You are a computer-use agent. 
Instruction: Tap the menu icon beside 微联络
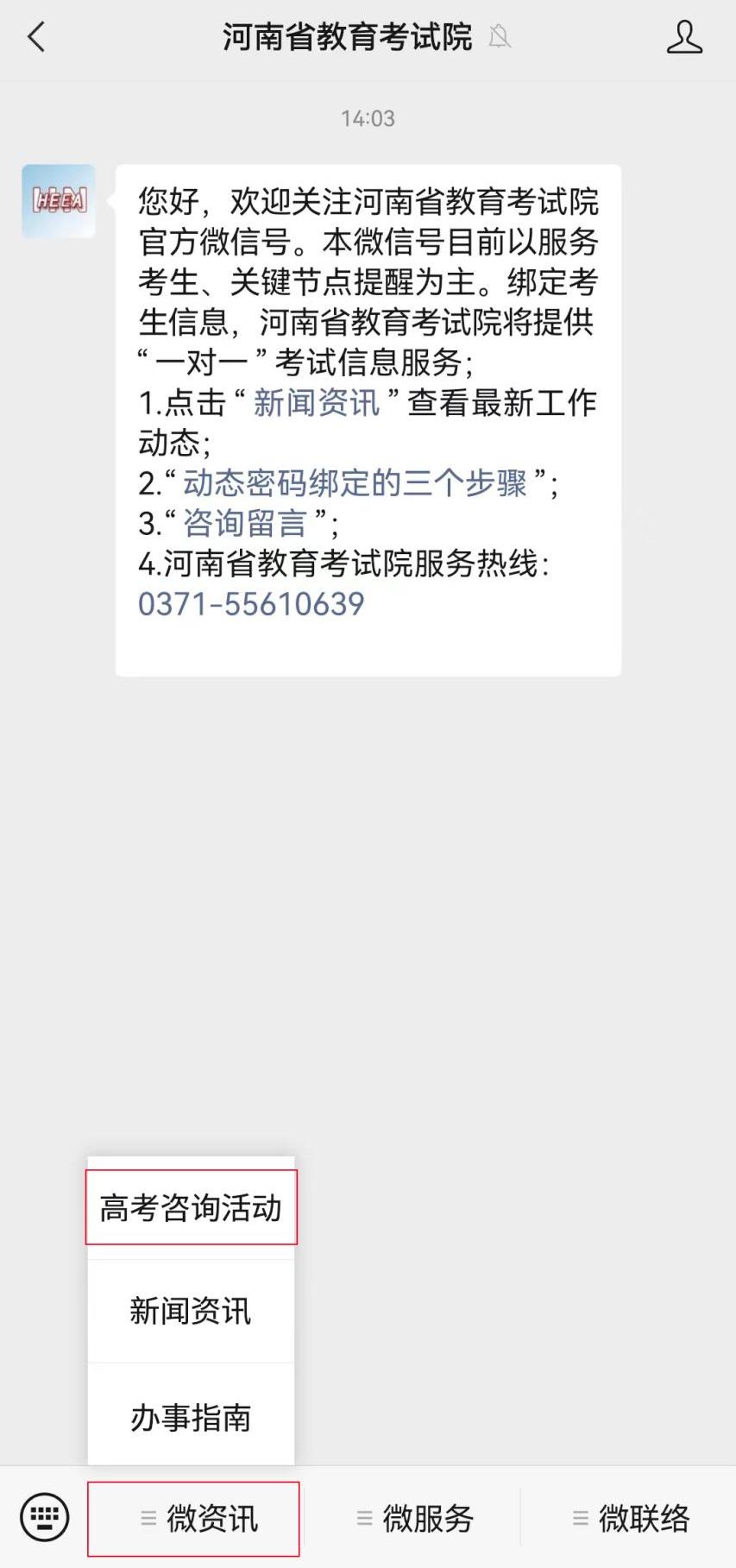(577, 1519)
